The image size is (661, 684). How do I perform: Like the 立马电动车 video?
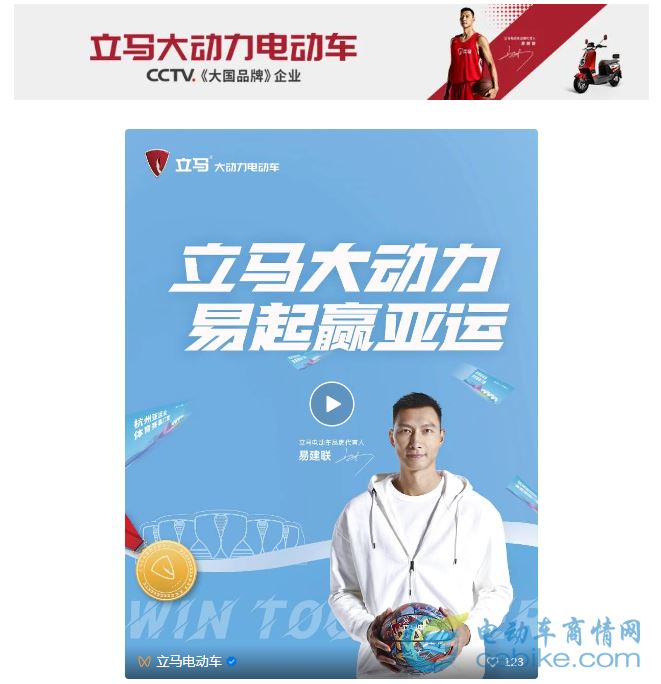tap(492, 661)
